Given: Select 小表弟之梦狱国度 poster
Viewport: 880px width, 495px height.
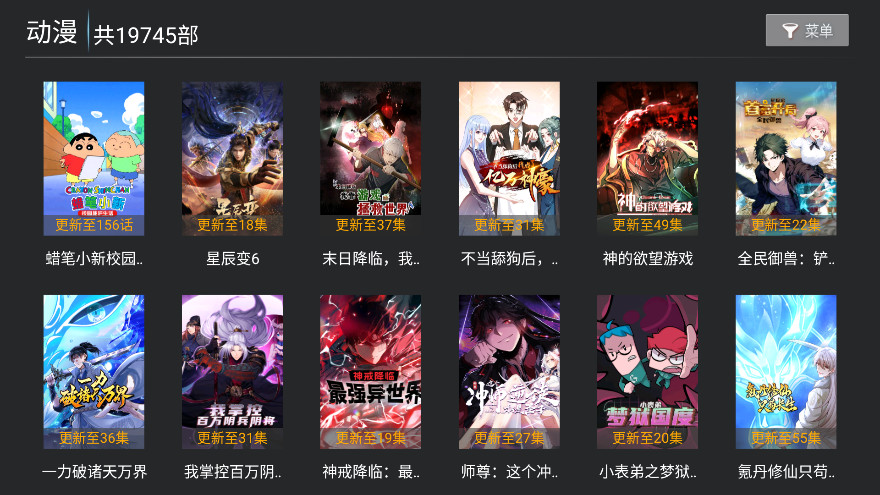Looking at the screenshot, I should coord(647,371).
